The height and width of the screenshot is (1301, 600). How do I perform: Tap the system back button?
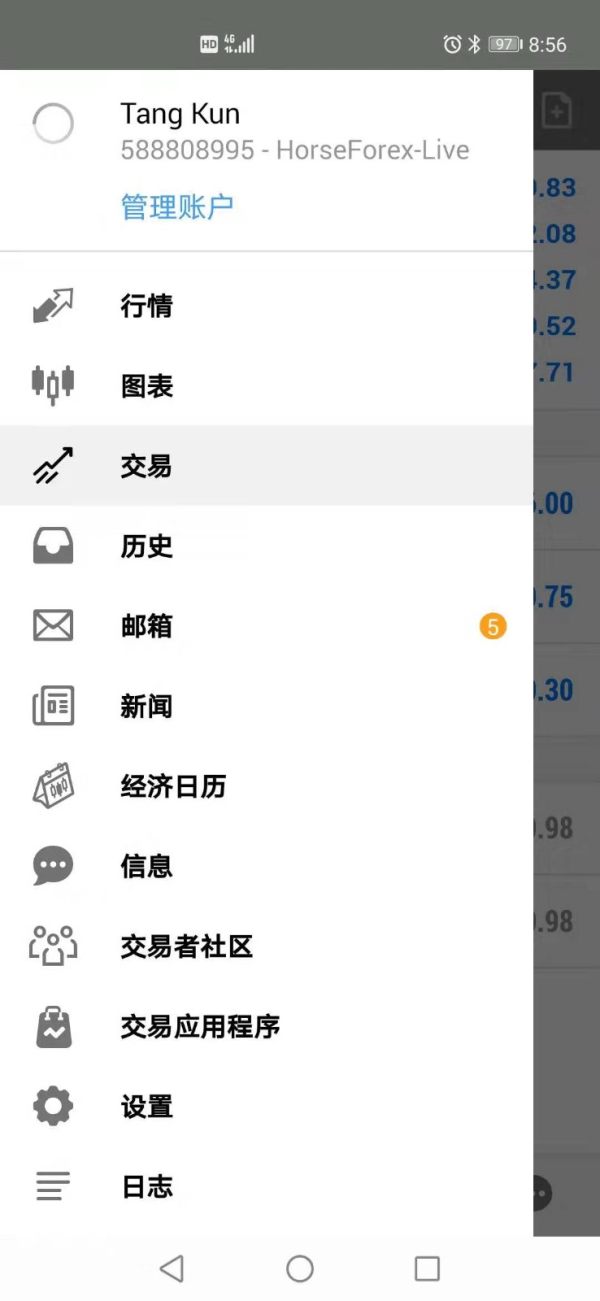click(x=172, y=1269)
